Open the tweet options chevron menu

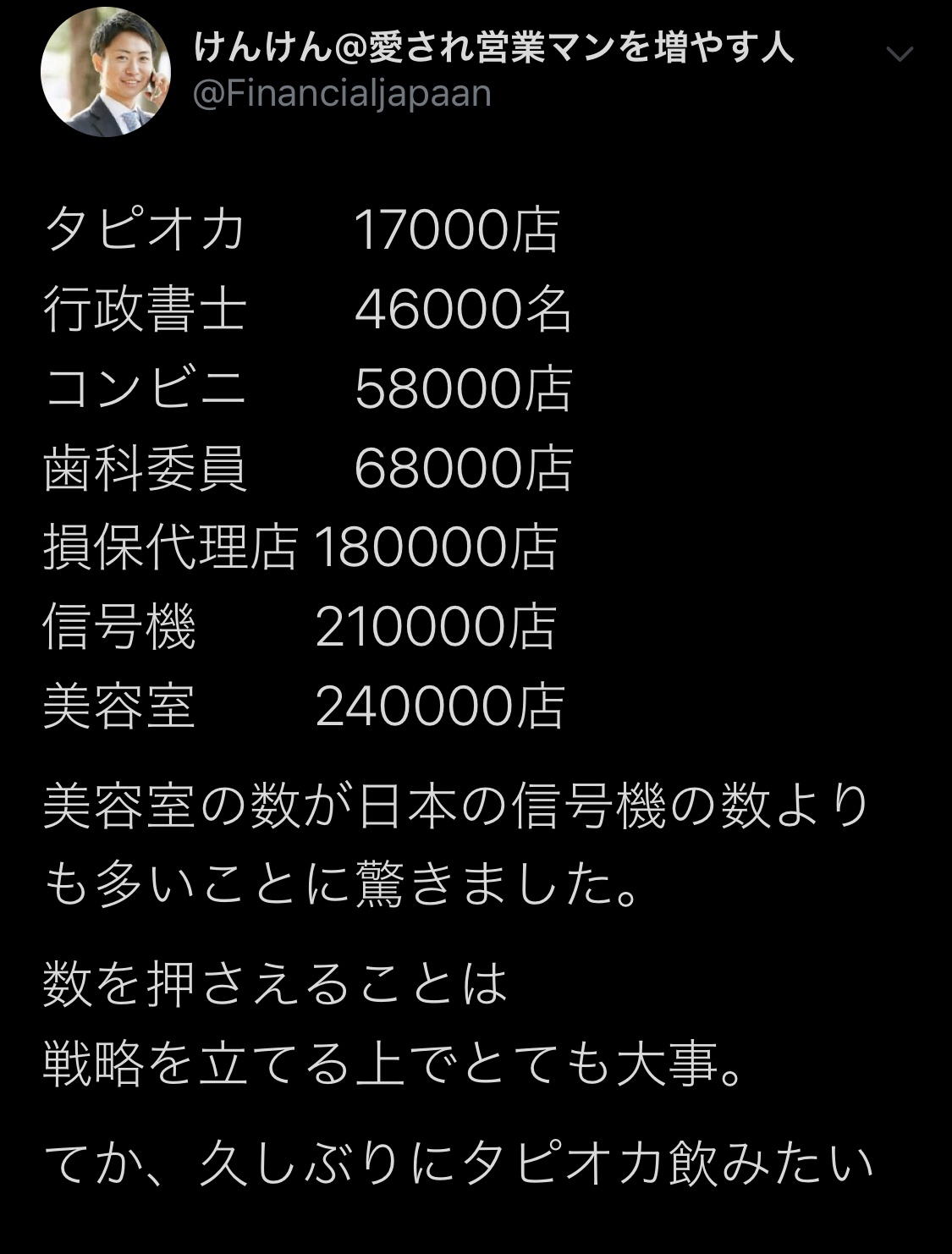[899, 55]
